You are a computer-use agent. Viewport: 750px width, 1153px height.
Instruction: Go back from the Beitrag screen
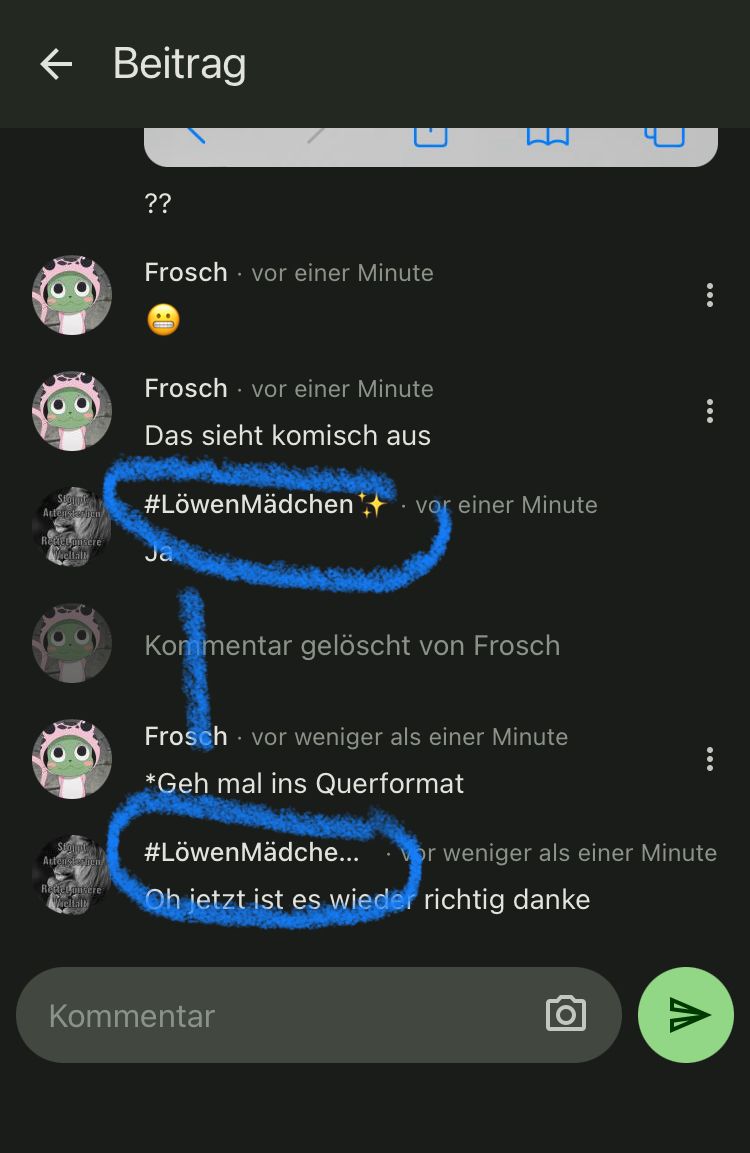[56, 65]
